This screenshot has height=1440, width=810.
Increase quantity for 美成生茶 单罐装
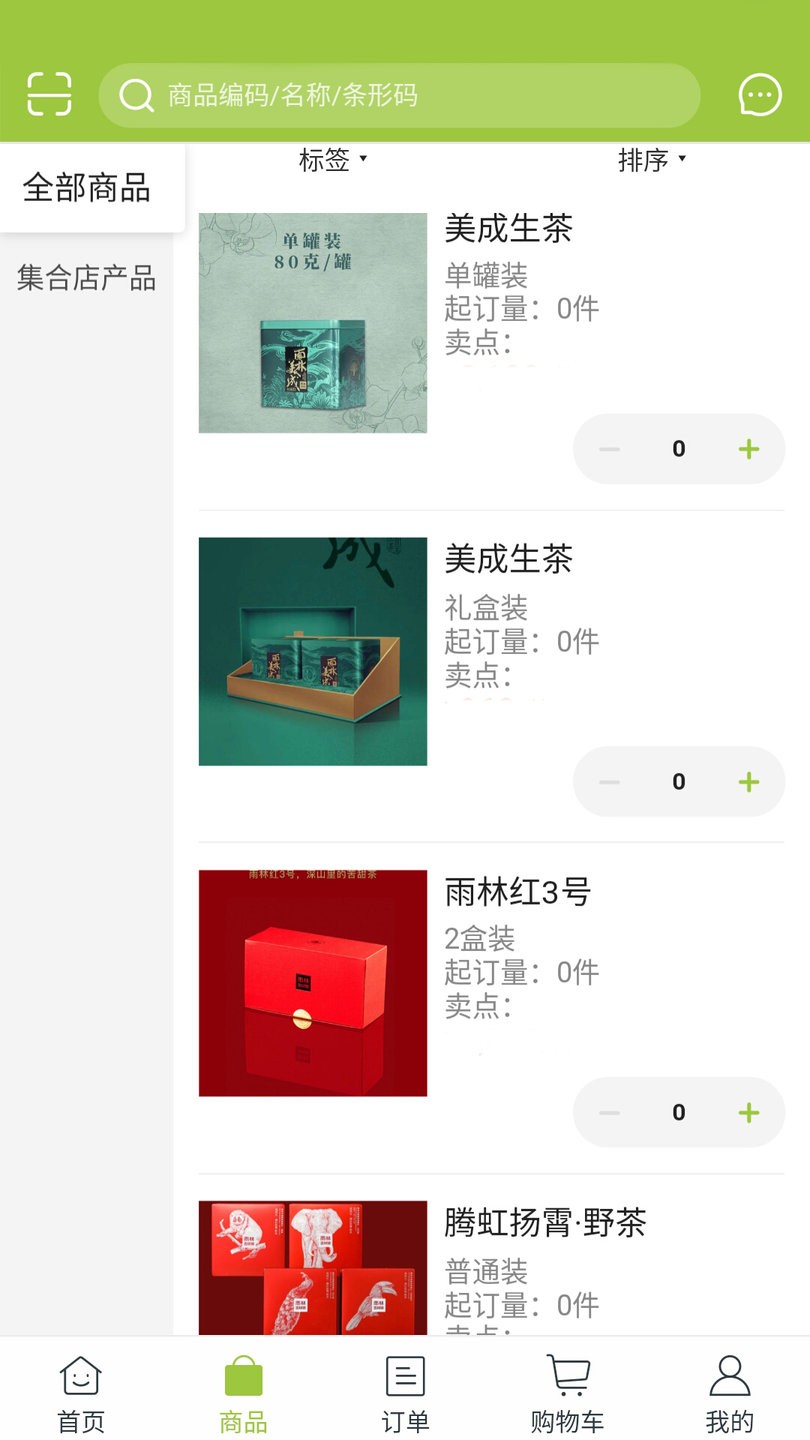tap(748, 449)
